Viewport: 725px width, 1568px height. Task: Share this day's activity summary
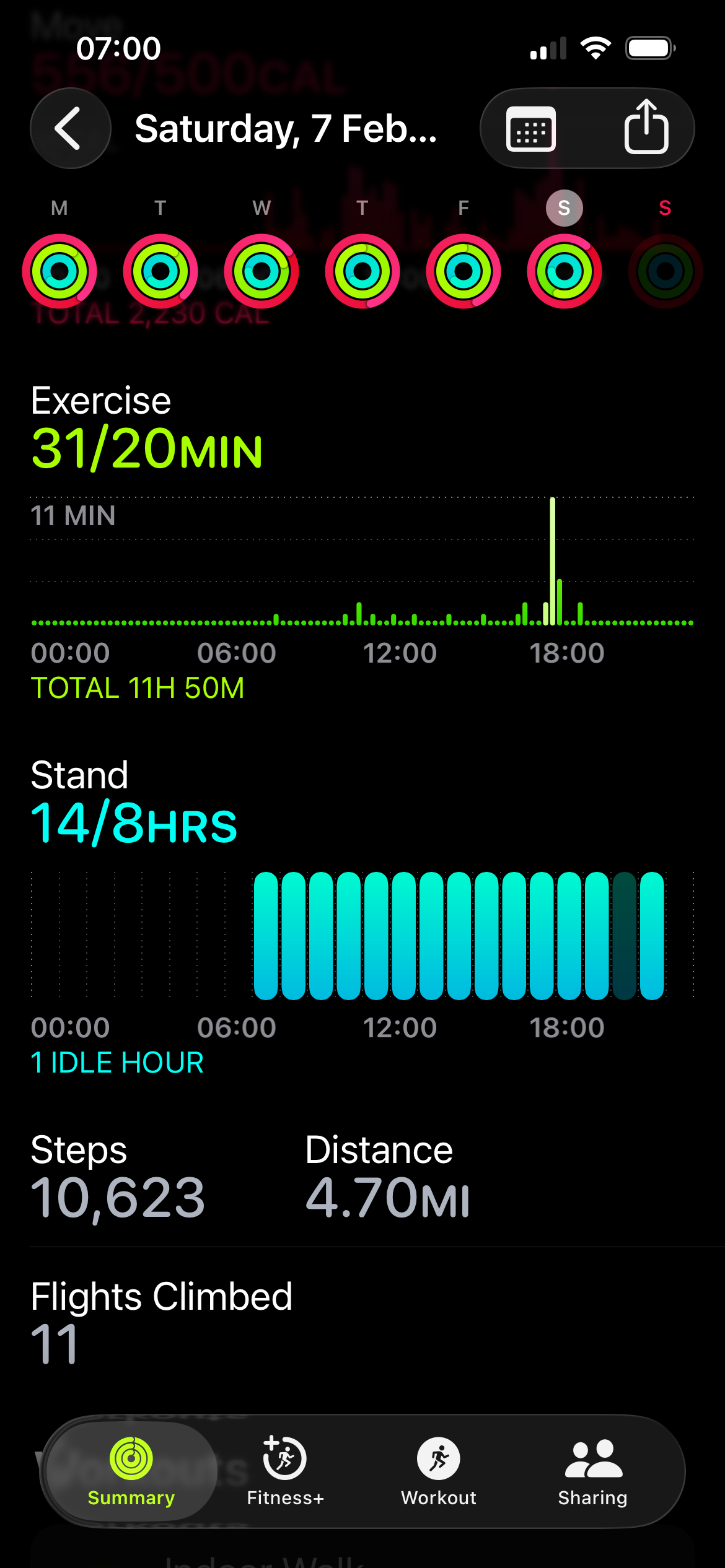[x=646, y=128]
